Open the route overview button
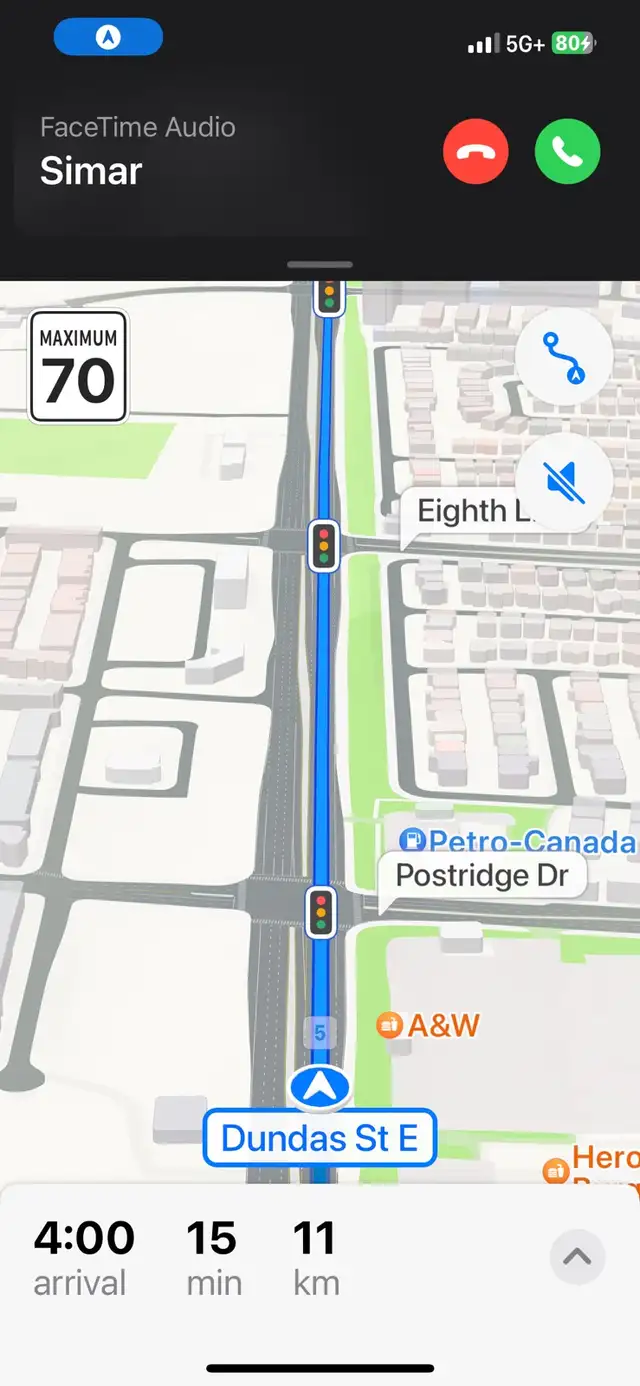 click(564, 357)
